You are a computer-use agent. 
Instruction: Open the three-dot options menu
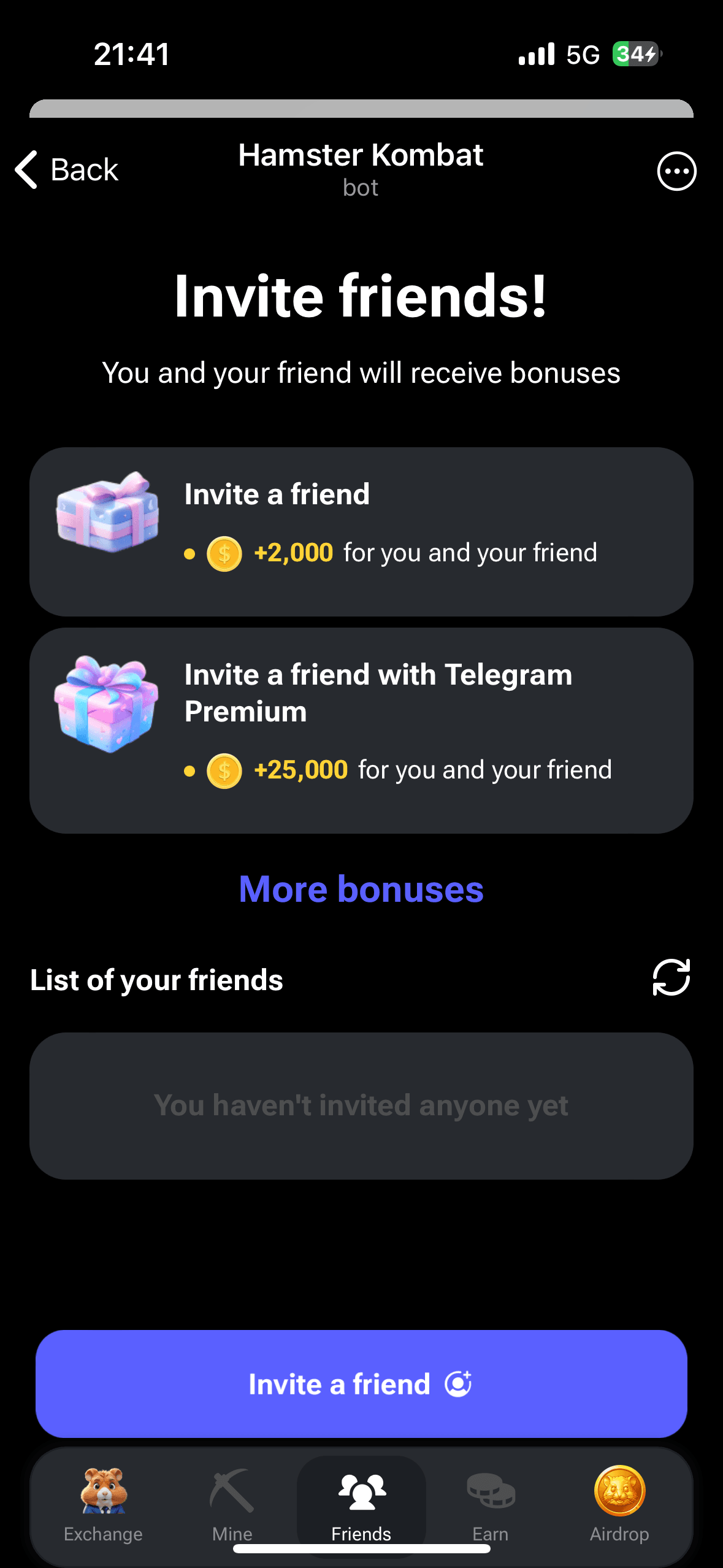coord(676,171)
